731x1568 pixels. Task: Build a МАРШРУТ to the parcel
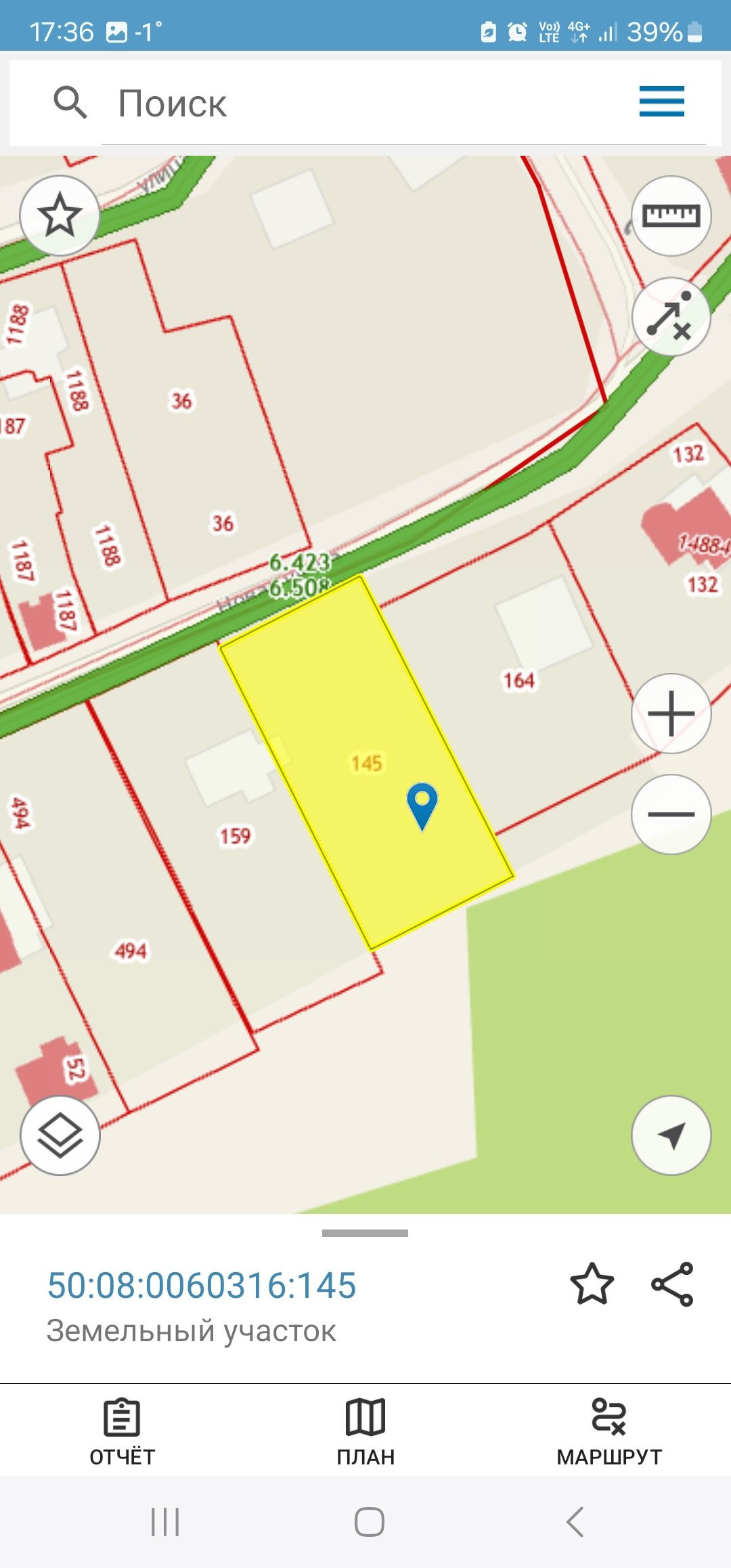[609, 1431]
